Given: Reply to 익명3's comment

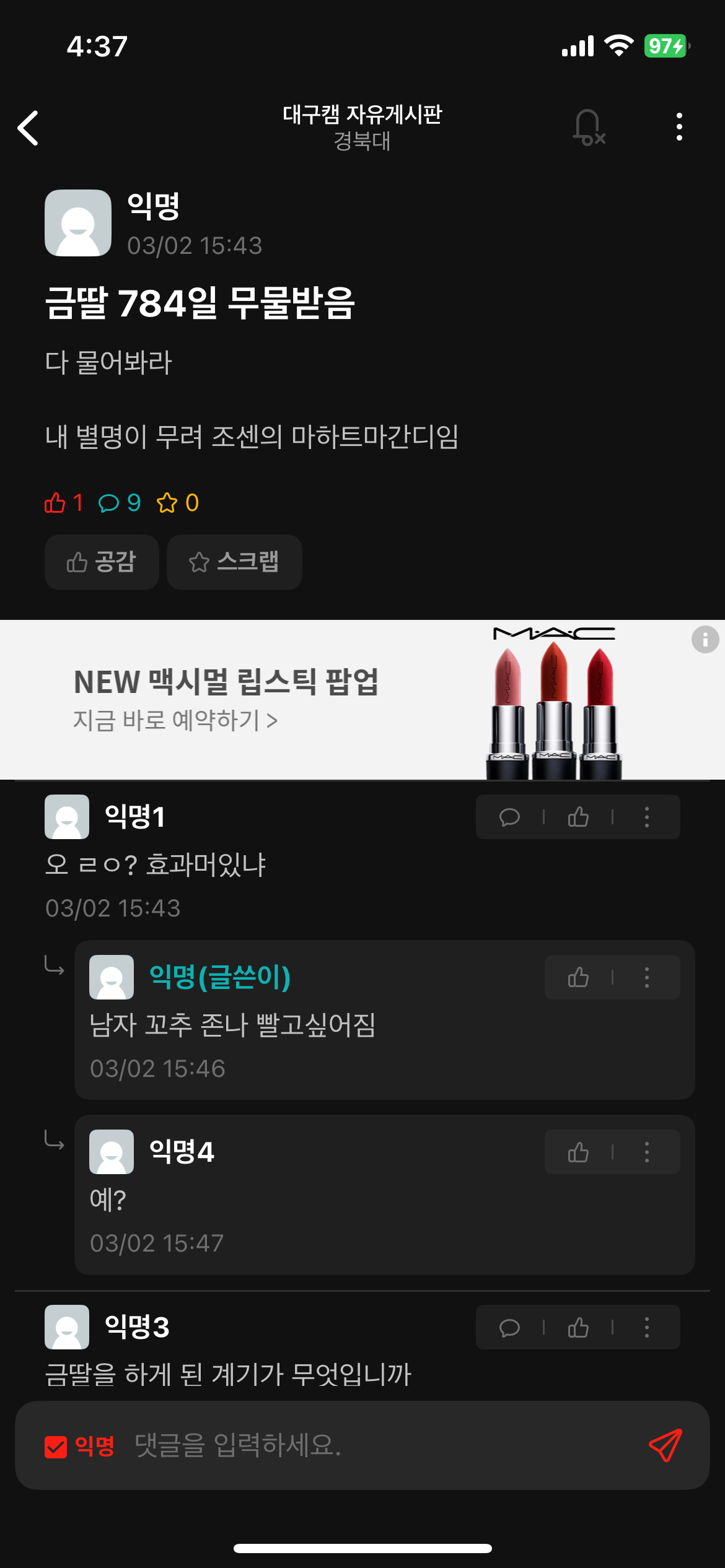Looking at the screenshot, I should click(509, 1327).
